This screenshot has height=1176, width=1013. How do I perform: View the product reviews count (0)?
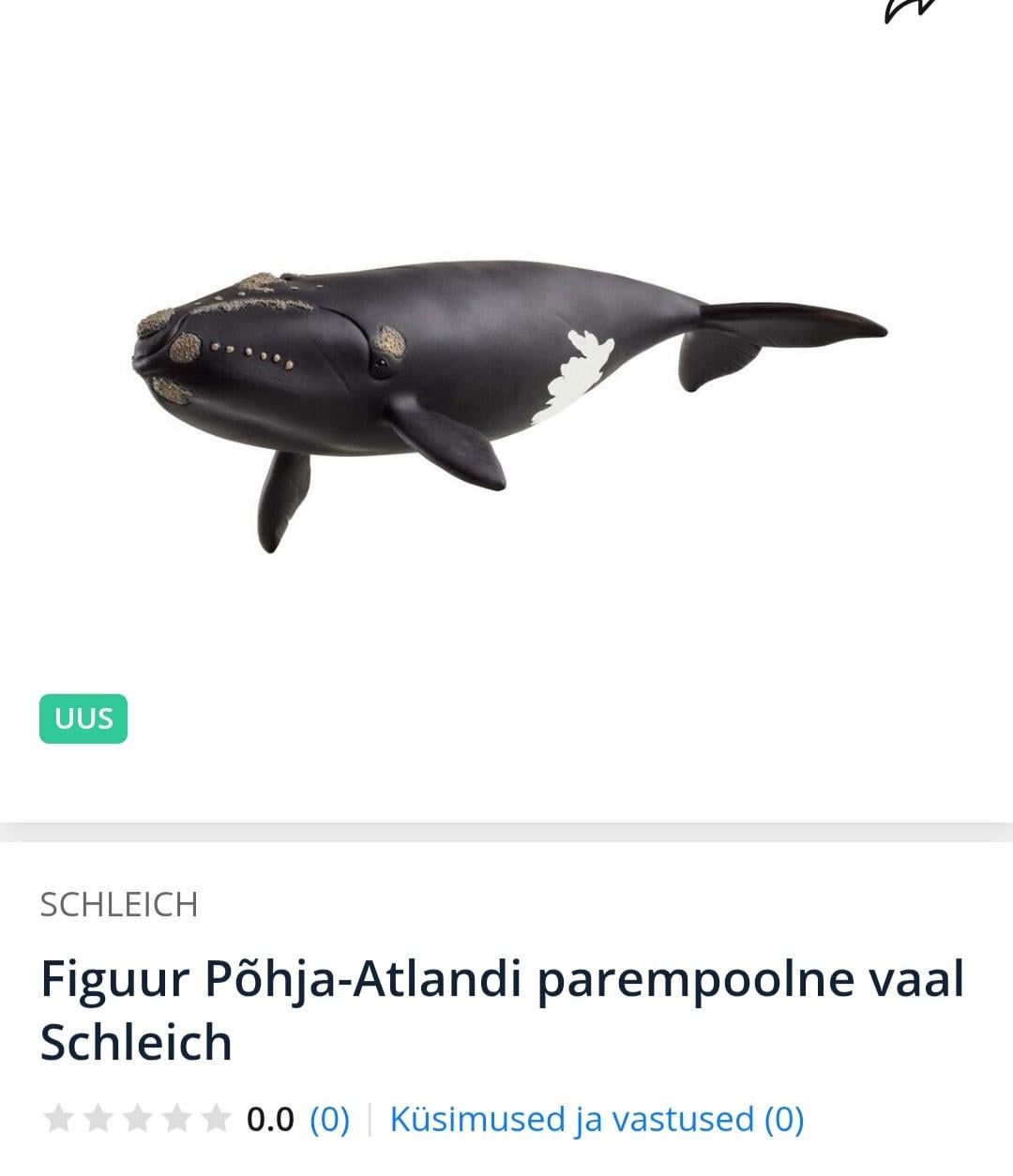(329, 1119)
